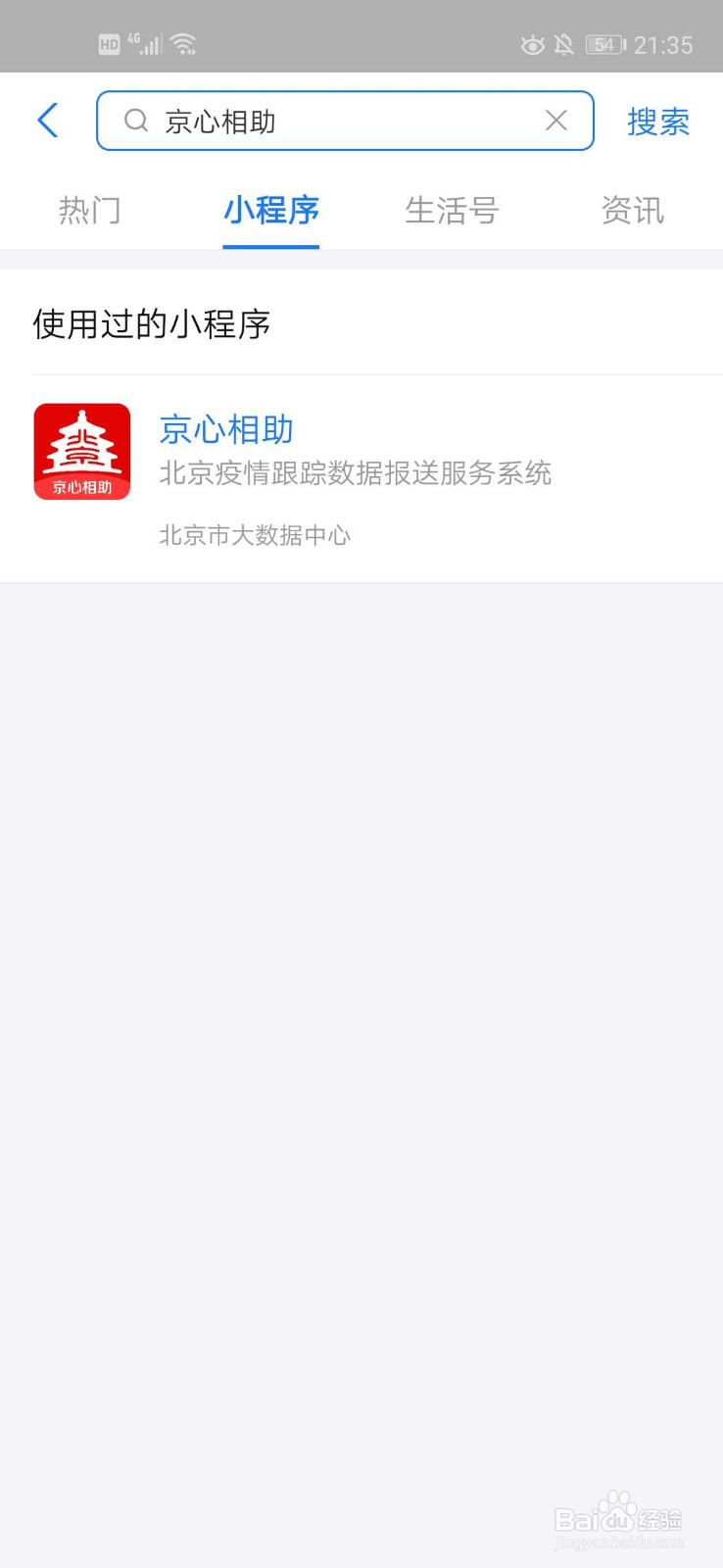
Task: Tap the 北京市大数据中心 publisher name
Action: tap(253, 535)
